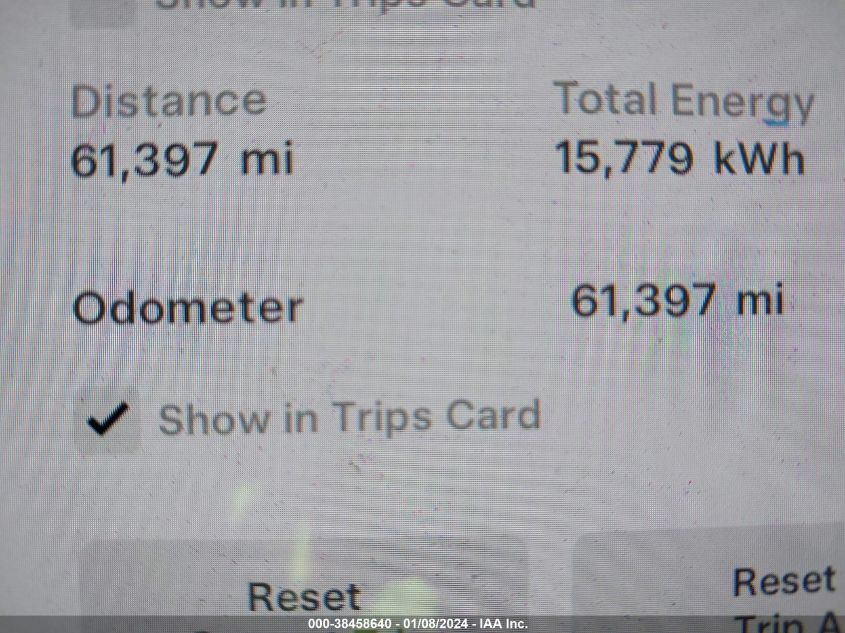
Task: Tap the Reset button below Odometer
Action: (303, 590)
